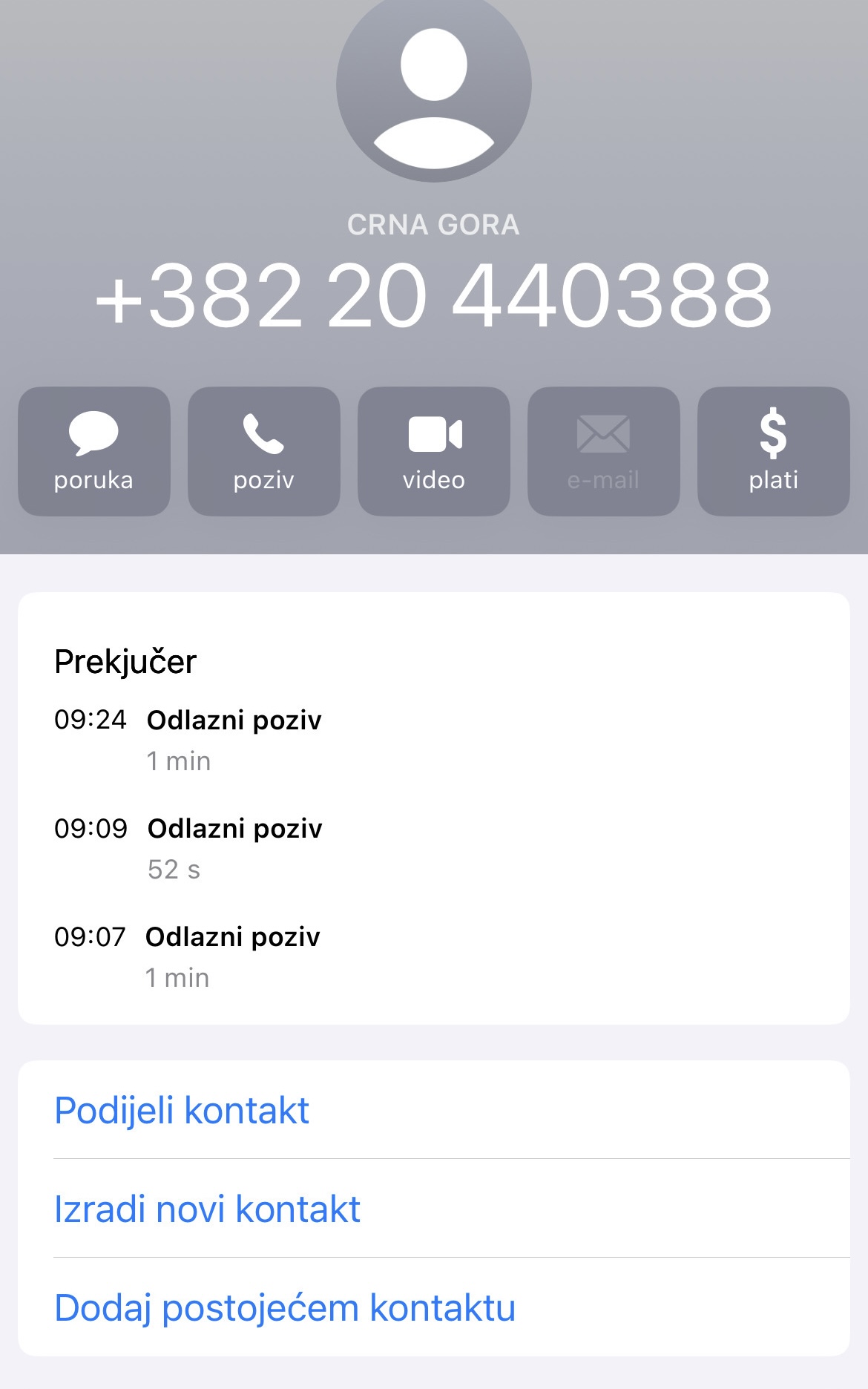Open "Podijeli kontakt" to share contact
Image resolution: width=868 pixels, height=1389 pixels.
coord(181,1109)
